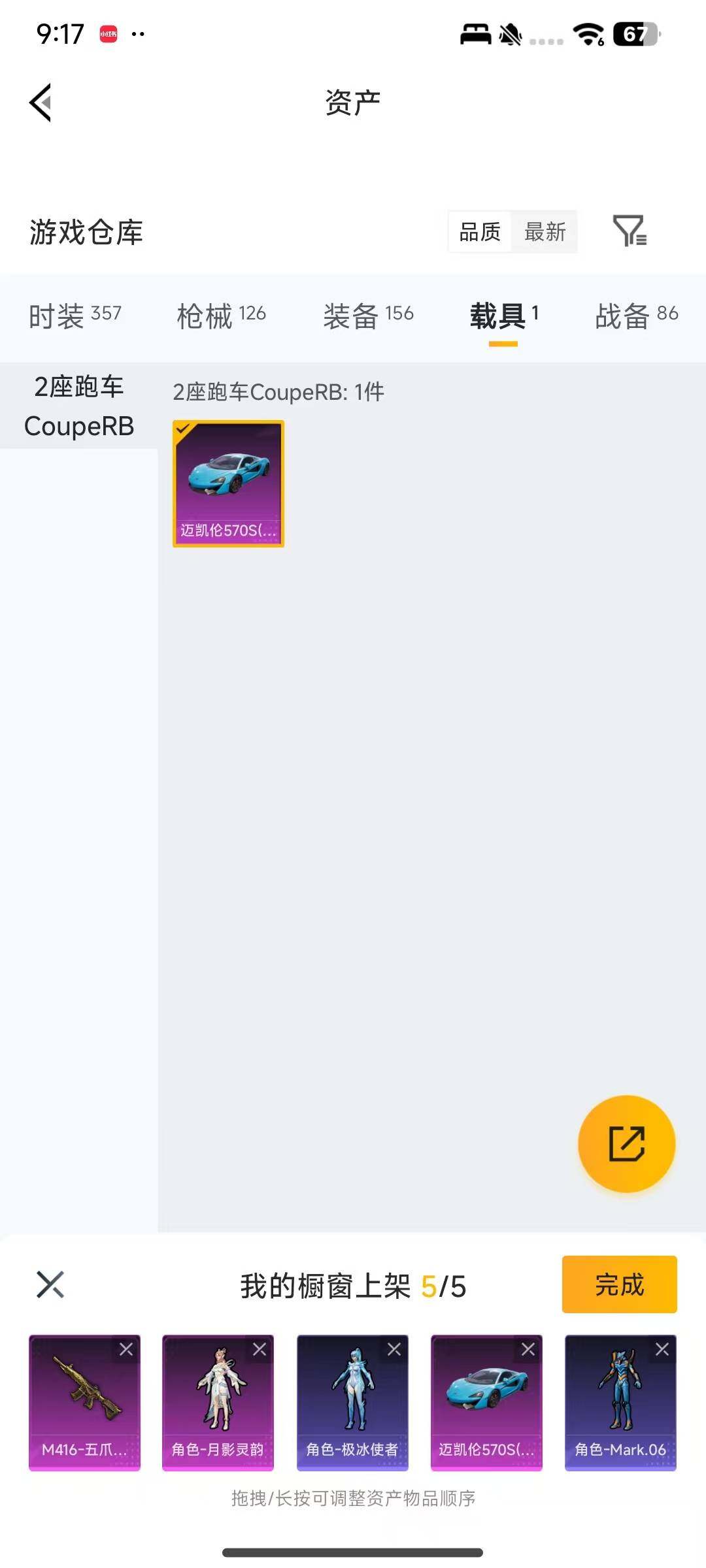Sort the warehouse by 品质
Image resolution: width=706 pixels, height=1568 pixels.
[x=480, y=232]
